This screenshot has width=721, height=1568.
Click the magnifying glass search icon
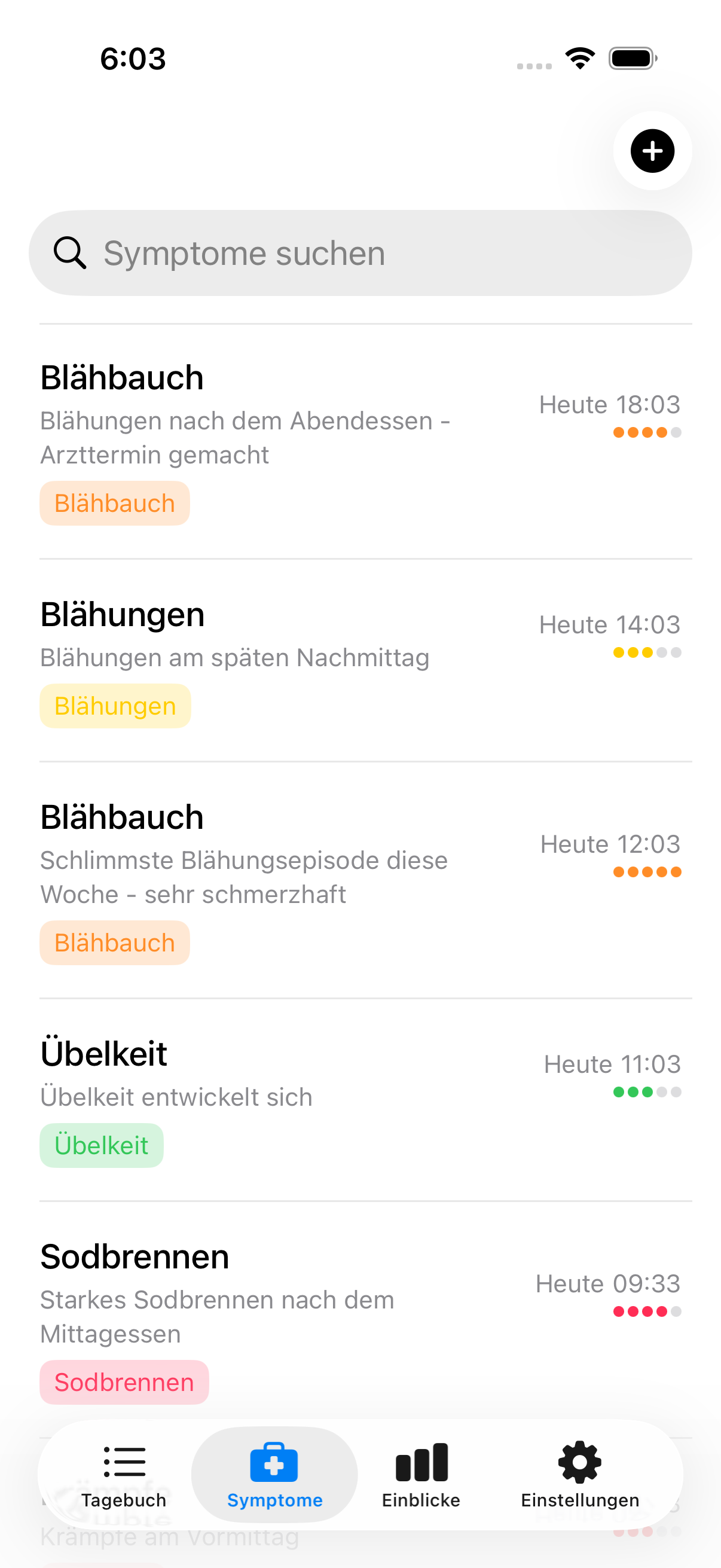coord(70,252)
